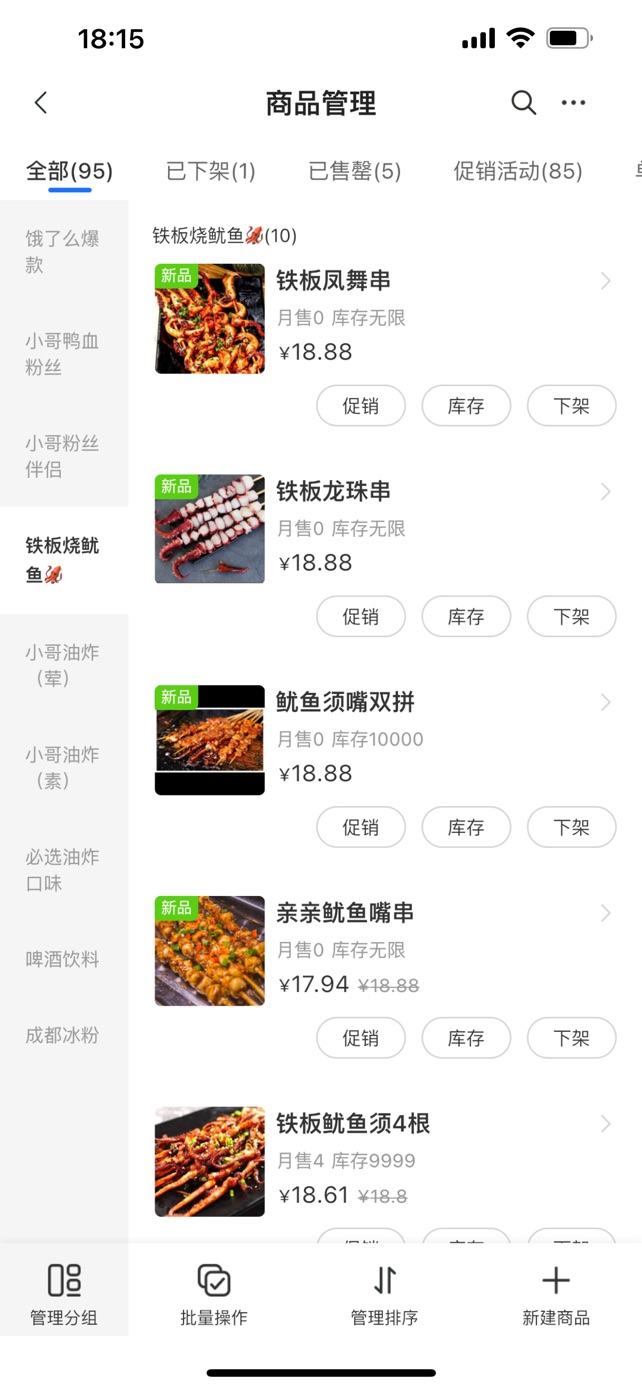Select the 小哥油炸(荤) category
Screen dimensions: 642x1389
63,665
